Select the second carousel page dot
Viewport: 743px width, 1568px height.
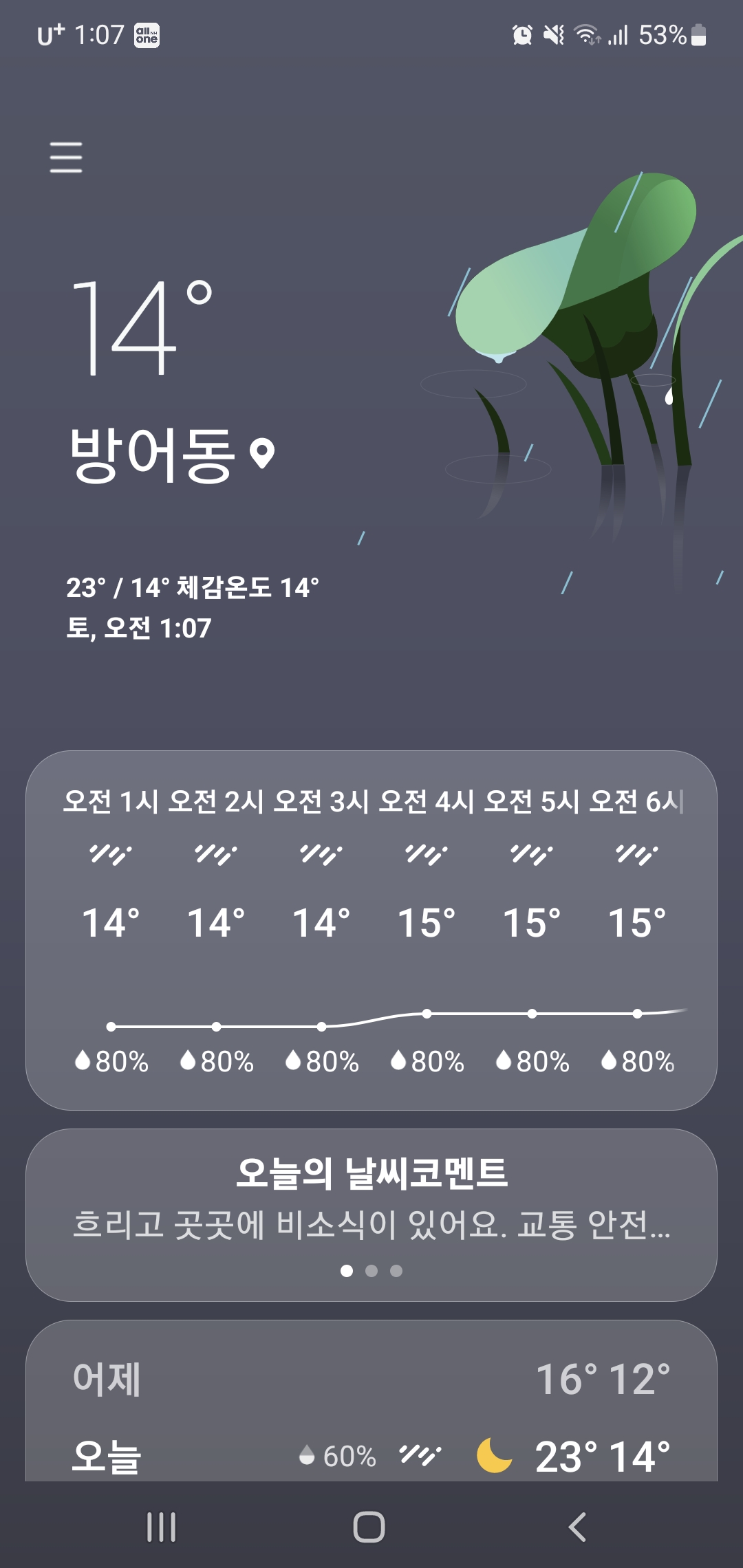pos(371,1270)
